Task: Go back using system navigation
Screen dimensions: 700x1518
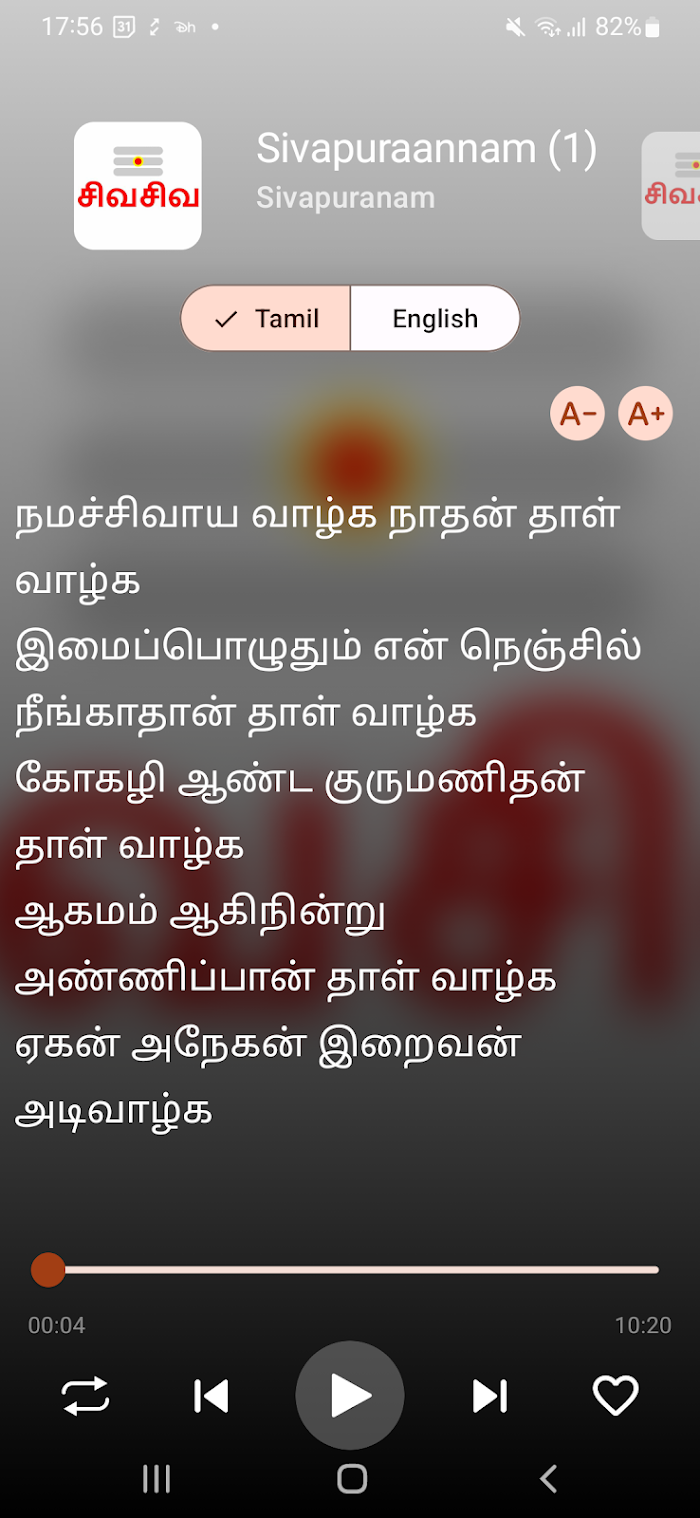Action: click(x=548, y=1478)
